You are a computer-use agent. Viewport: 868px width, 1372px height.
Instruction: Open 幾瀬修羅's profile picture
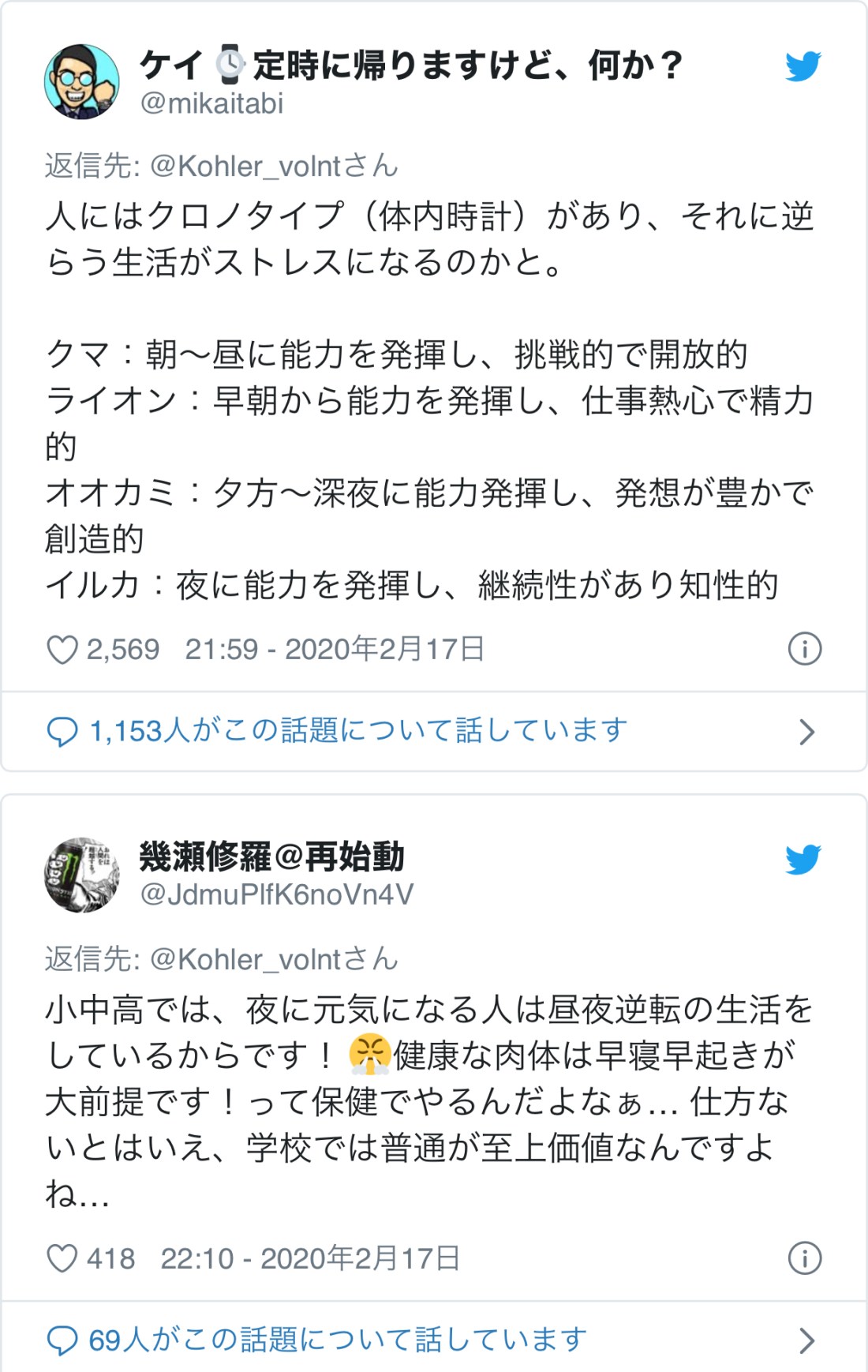(x=81, y=875)
